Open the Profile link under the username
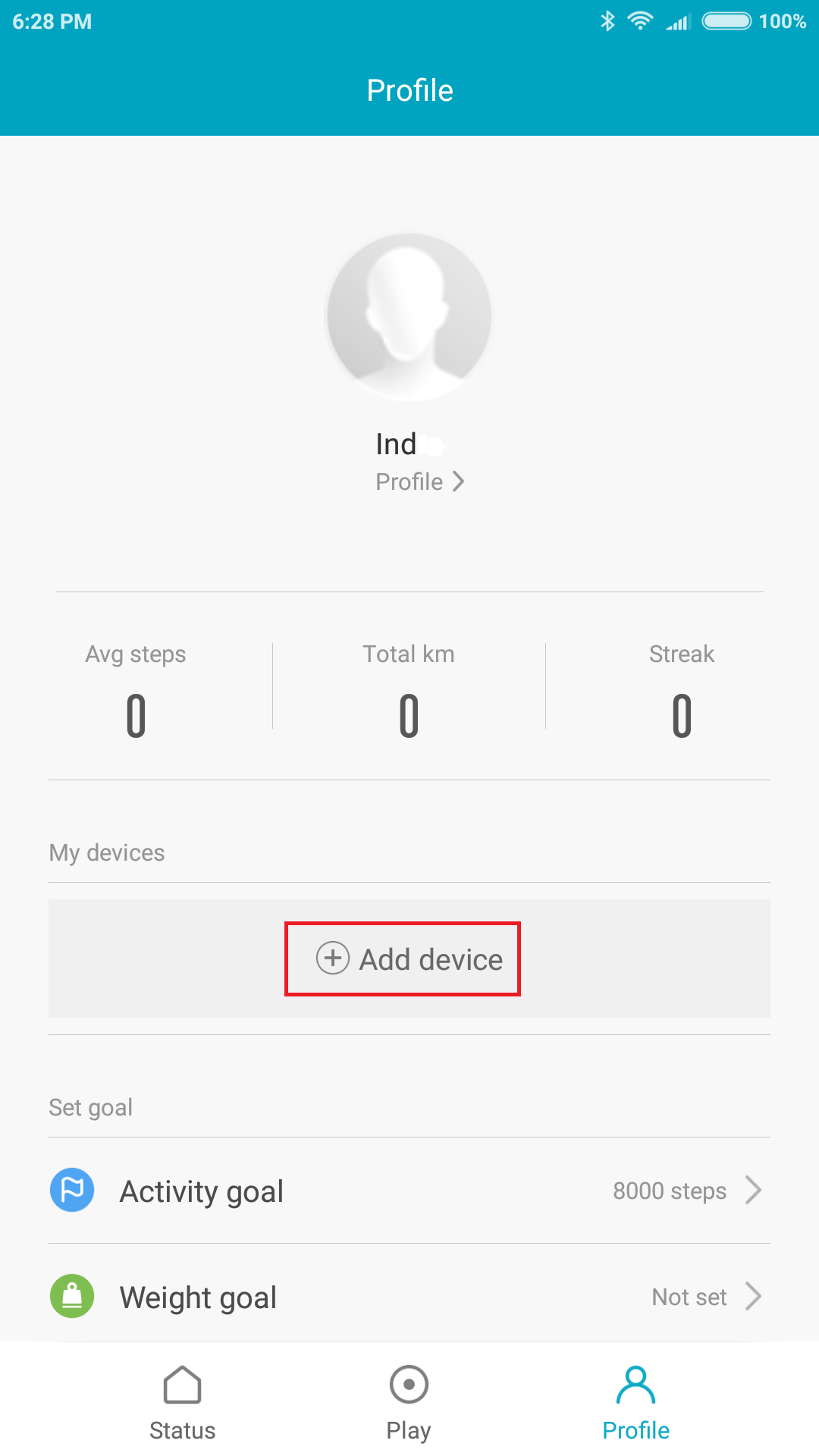Viewport: 819px width, 1456px height. pyautogui.click(x=419, y=482)
